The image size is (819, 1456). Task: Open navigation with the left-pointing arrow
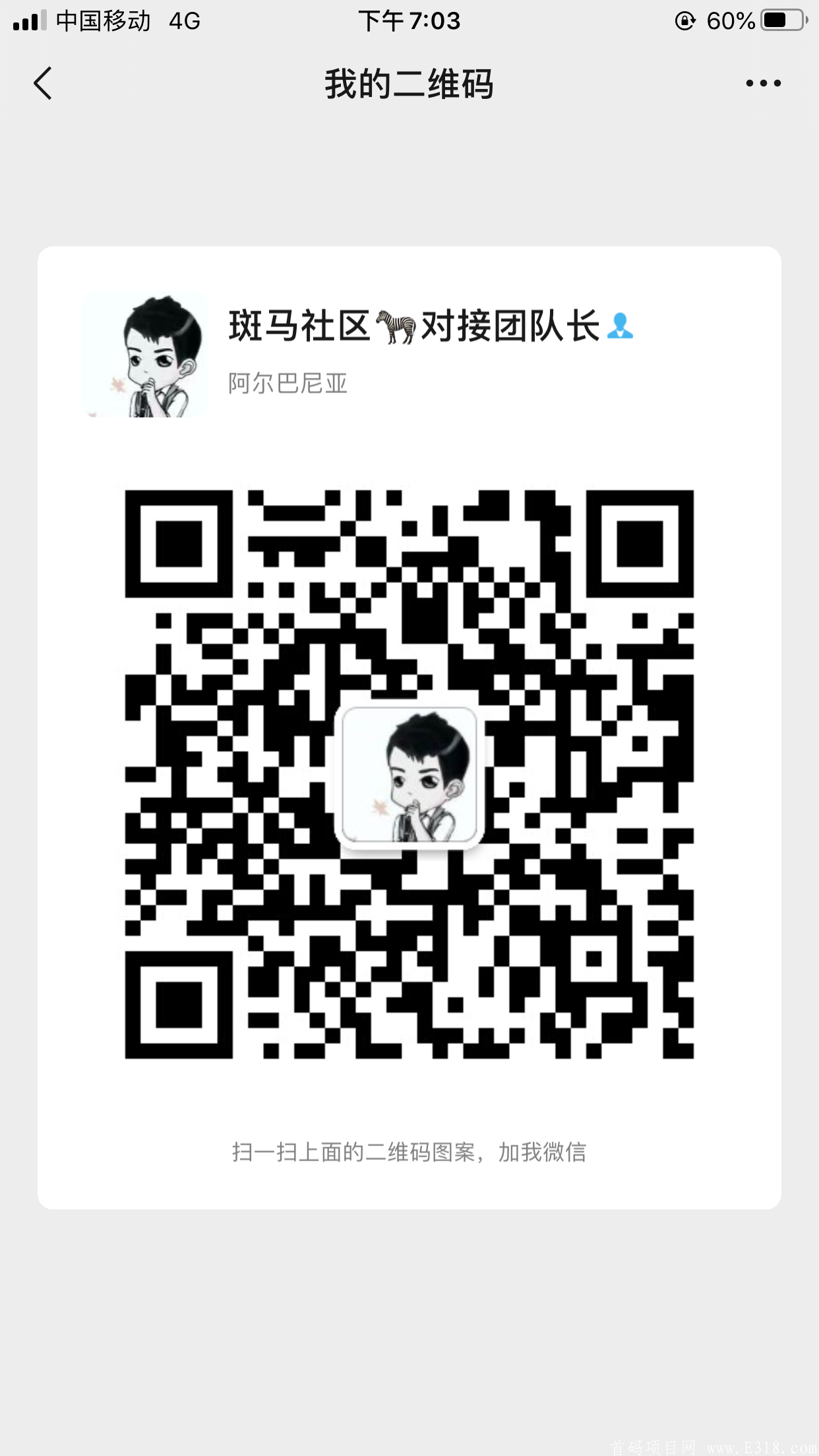point(42,84)
